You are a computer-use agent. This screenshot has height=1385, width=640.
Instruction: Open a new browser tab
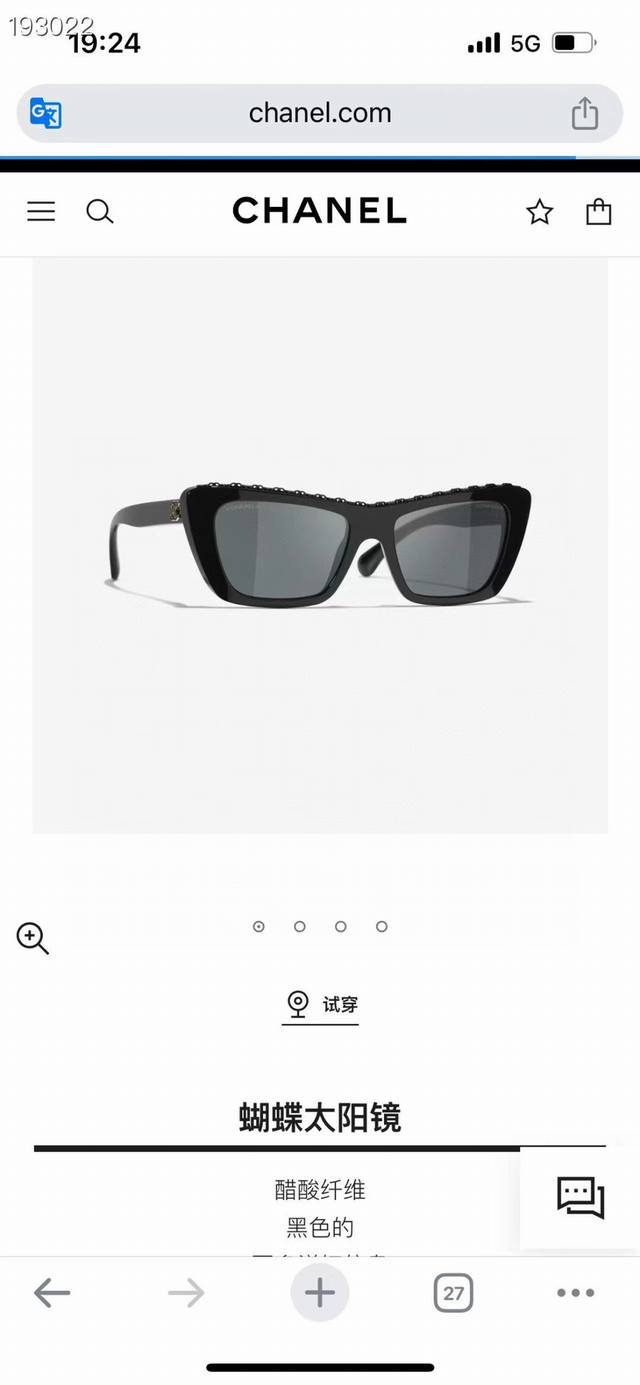point(320,1293)
